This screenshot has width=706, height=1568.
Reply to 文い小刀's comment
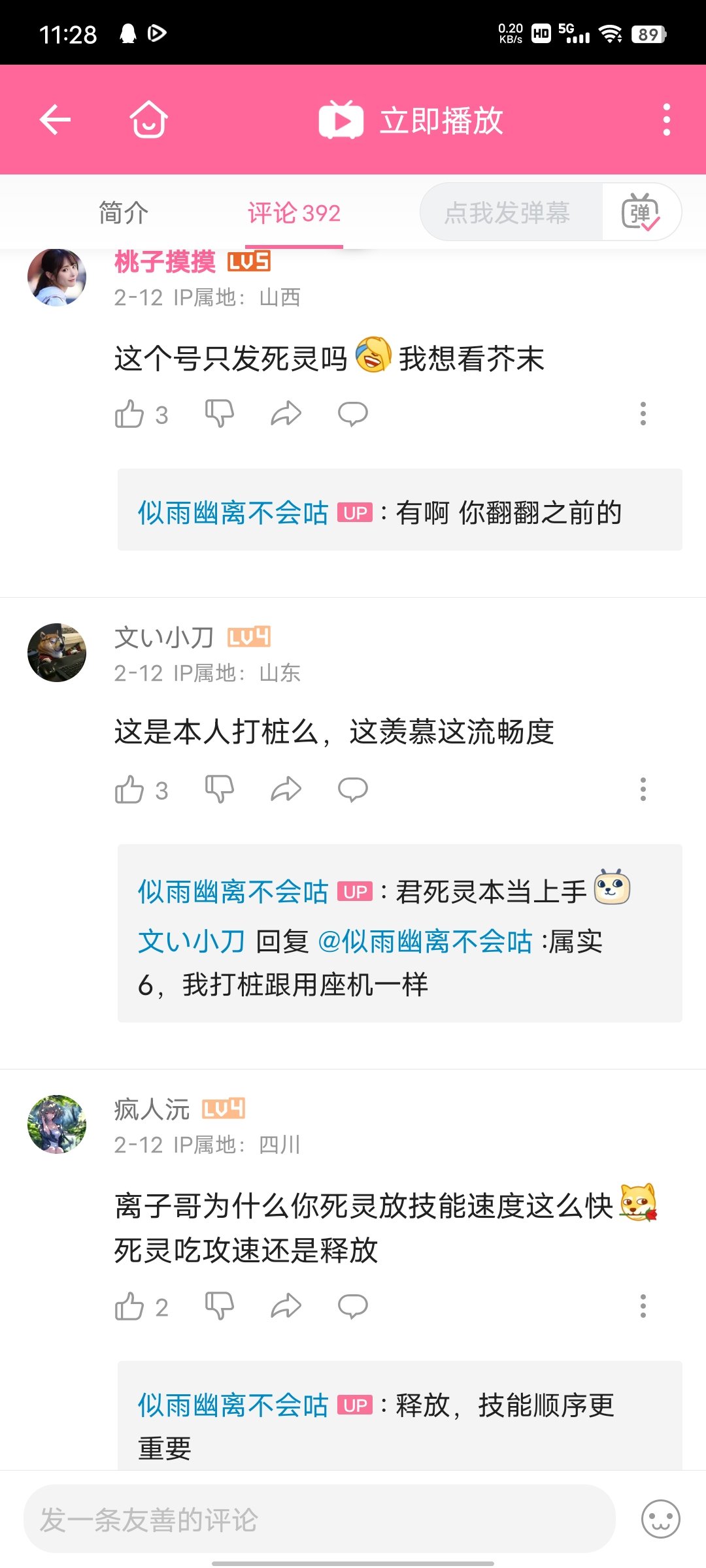pos(353,790)
